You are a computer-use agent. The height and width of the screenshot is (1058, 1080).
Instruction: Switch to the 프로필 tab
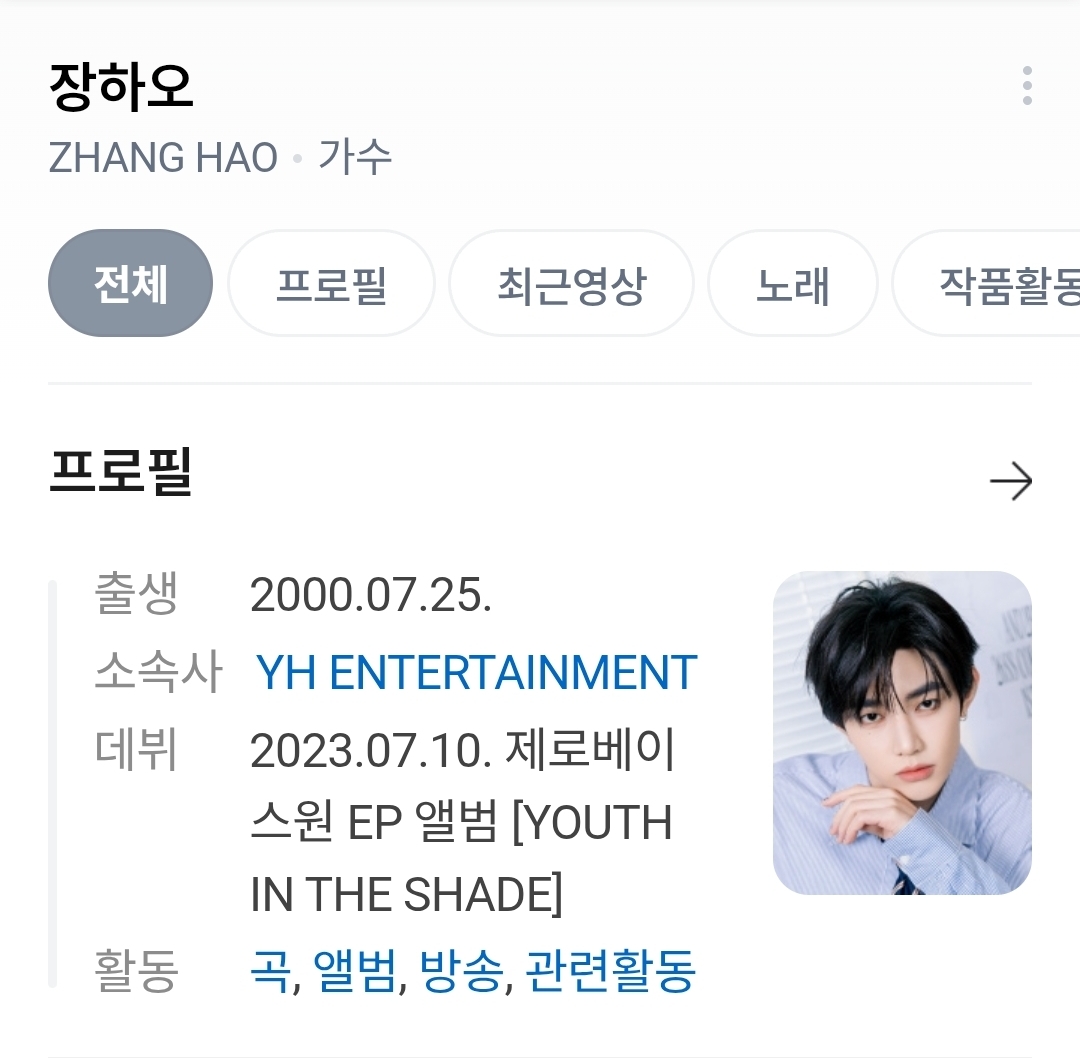331,284
